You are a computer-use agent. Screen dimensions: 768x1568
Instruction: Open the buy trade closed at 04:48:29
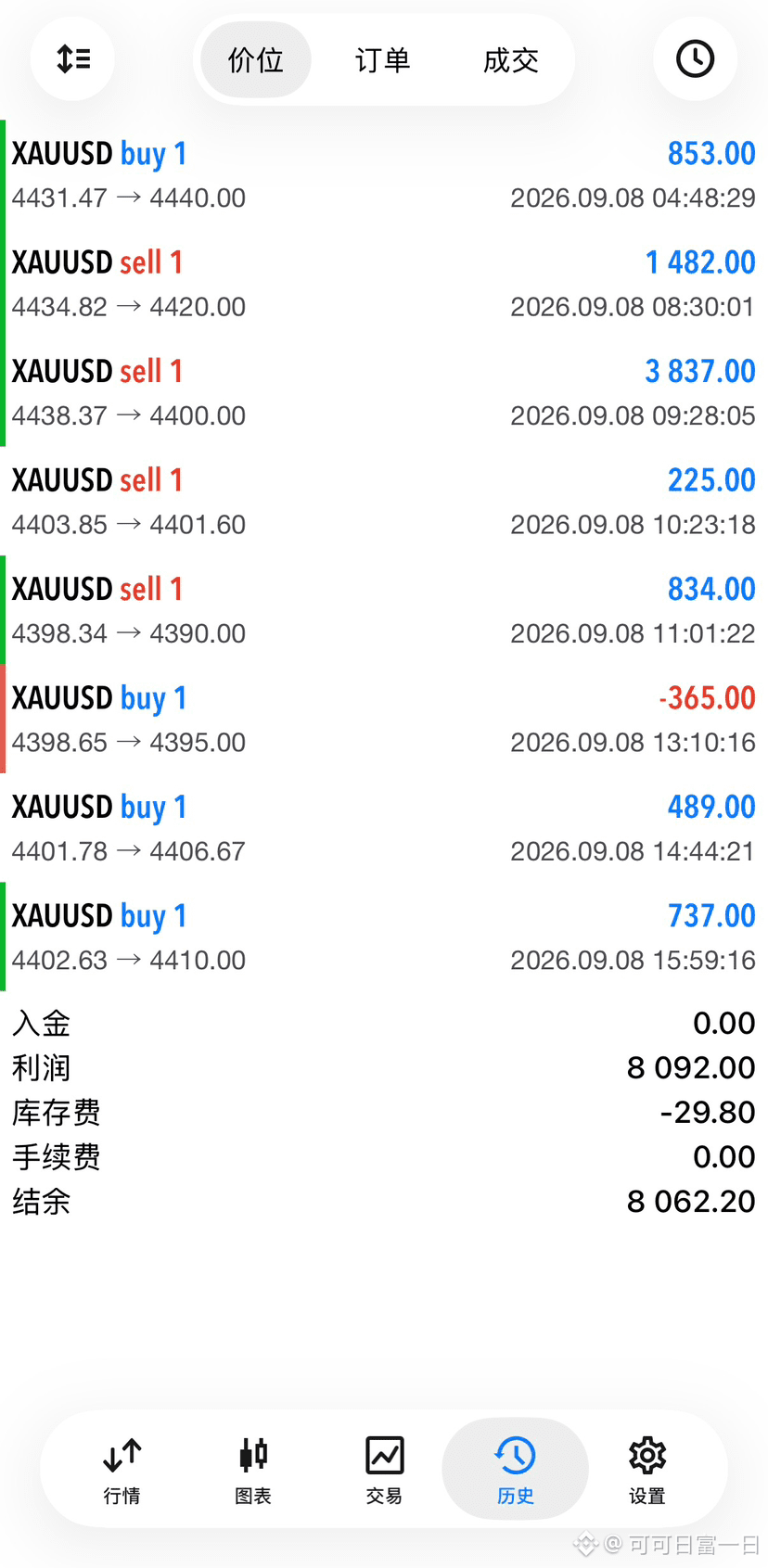coord(384,174)
